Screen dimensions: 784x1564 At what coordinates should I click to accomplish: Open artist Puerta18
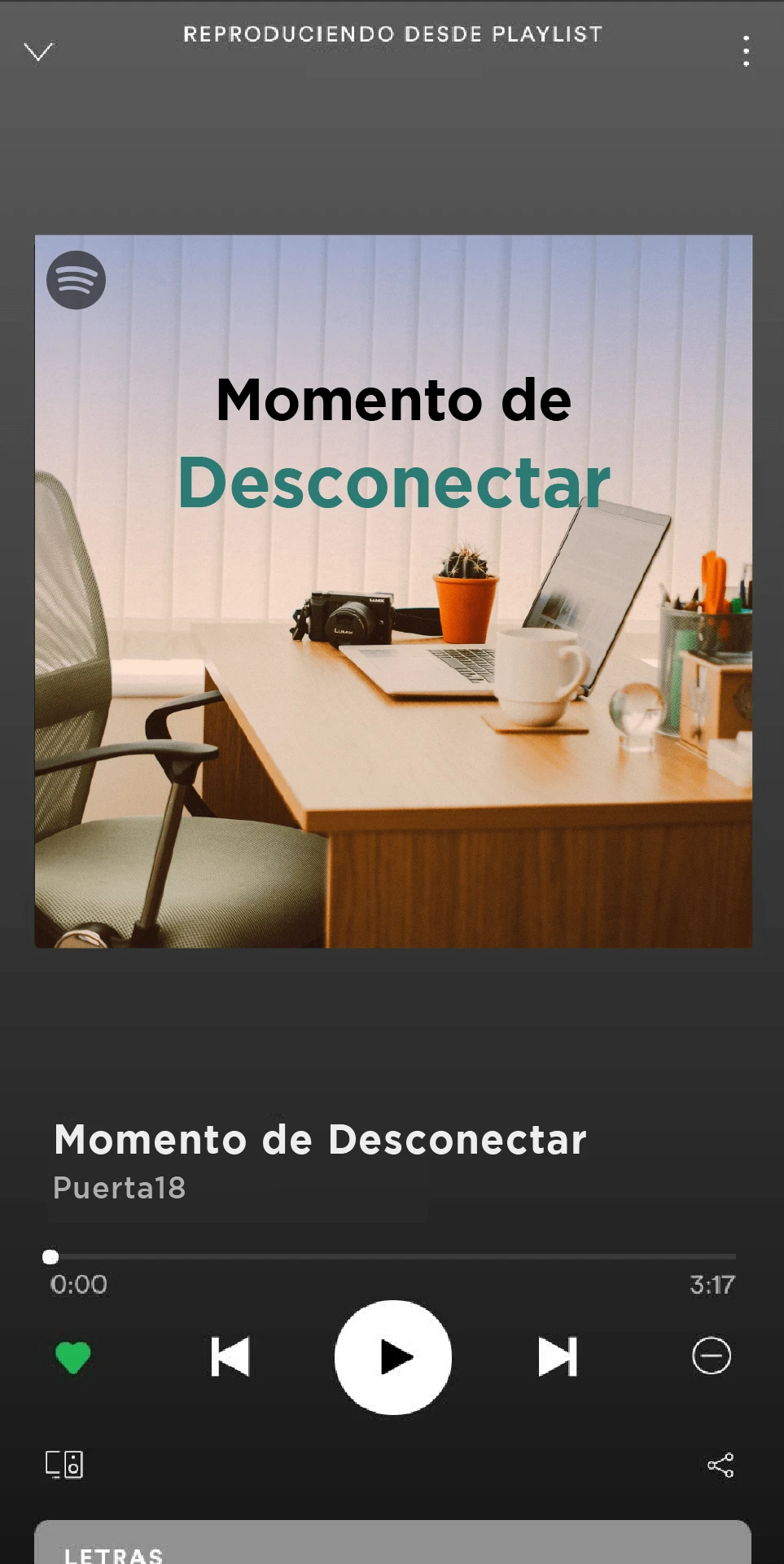click(120, 1188)
